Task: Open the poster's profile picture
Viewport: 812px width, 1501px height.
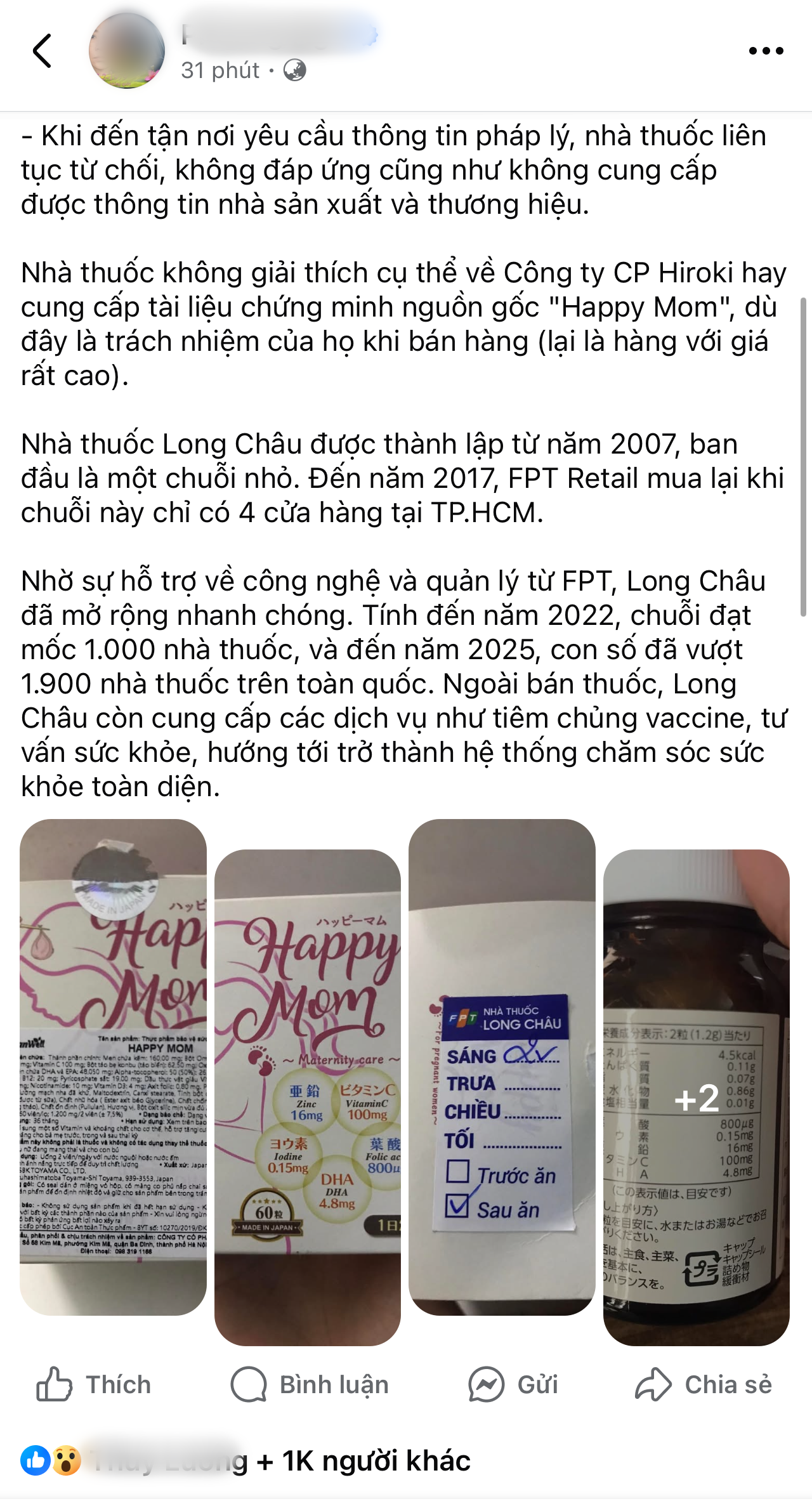Action: point(127,51)
